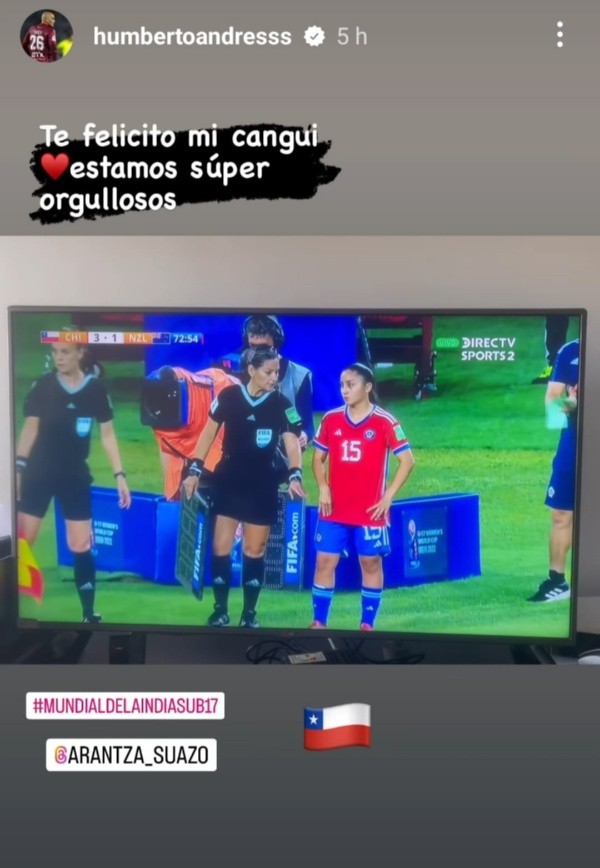Image resolution: width=600 pixels, height=868 pixels.
Task: Open the #MUNDIALDELAINDIASUB17 hashtag sticker
Action: click(125, 706)
